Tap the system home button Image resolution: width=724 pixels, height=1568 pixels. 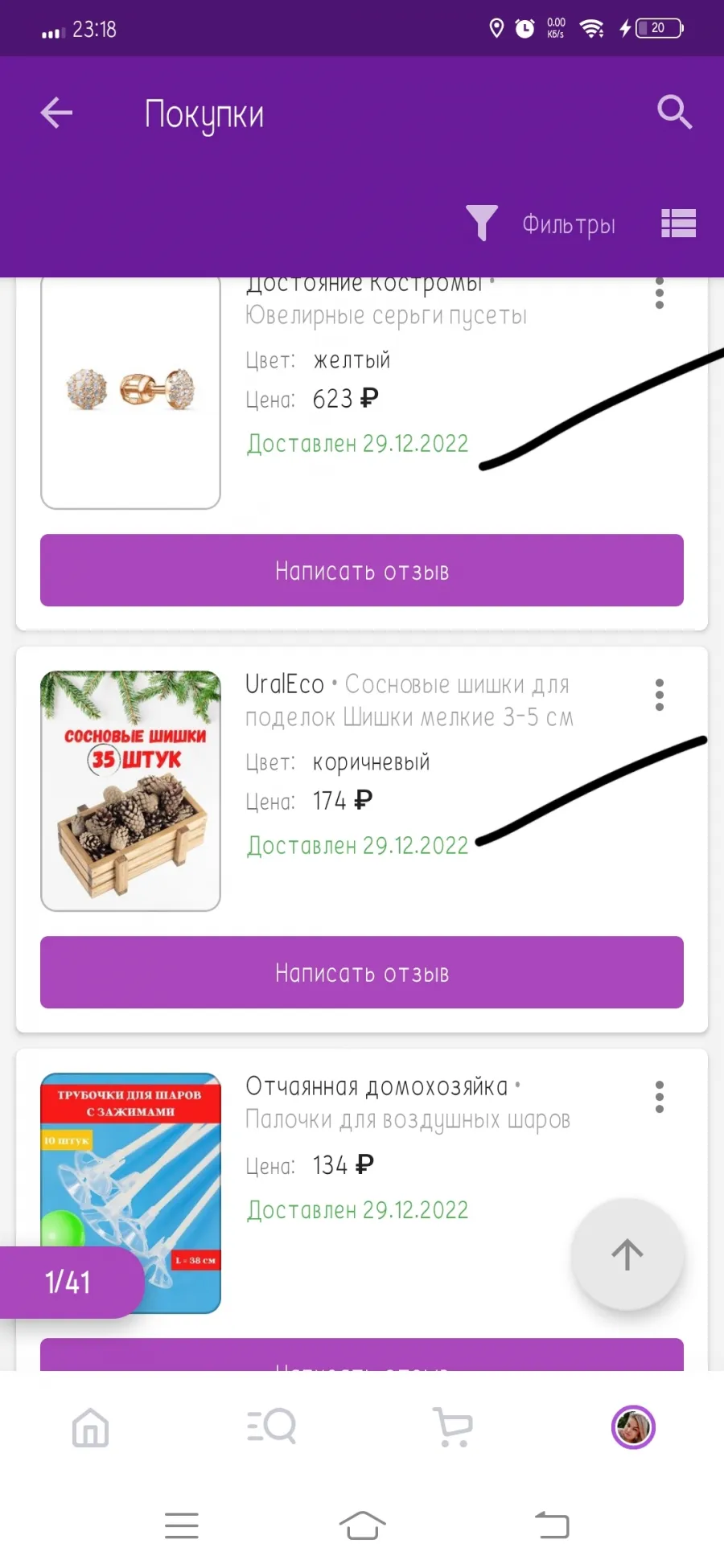362,1525
